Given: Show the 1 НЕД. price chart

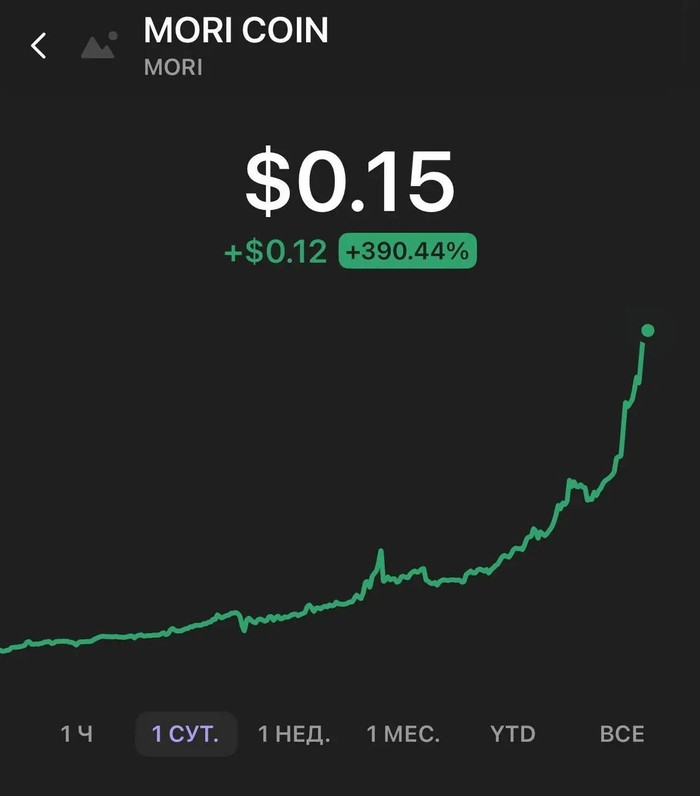Looking at the screenshot, I should tap(294, 734).
